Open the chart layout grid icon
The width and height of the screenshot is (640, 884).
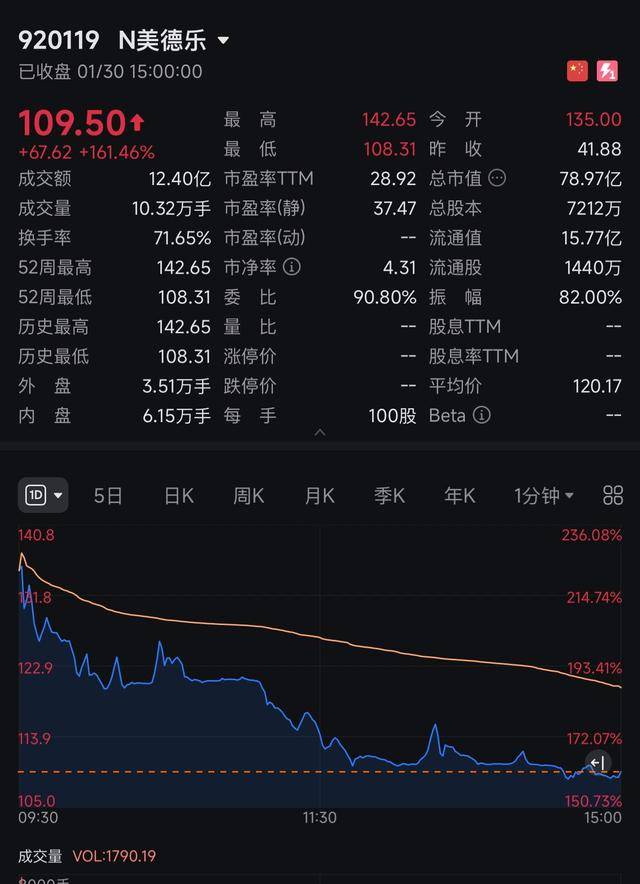[613, 495]
